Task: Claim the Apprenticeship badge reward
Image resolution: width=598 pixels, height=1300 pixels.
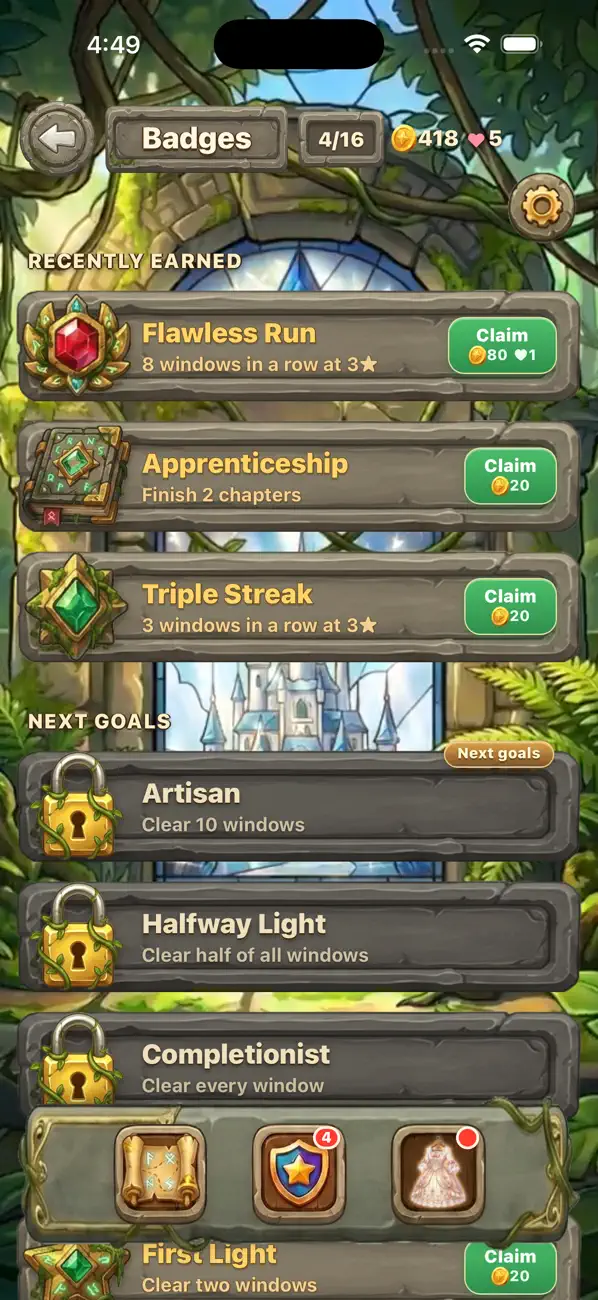Action: [x=510, y=476]
